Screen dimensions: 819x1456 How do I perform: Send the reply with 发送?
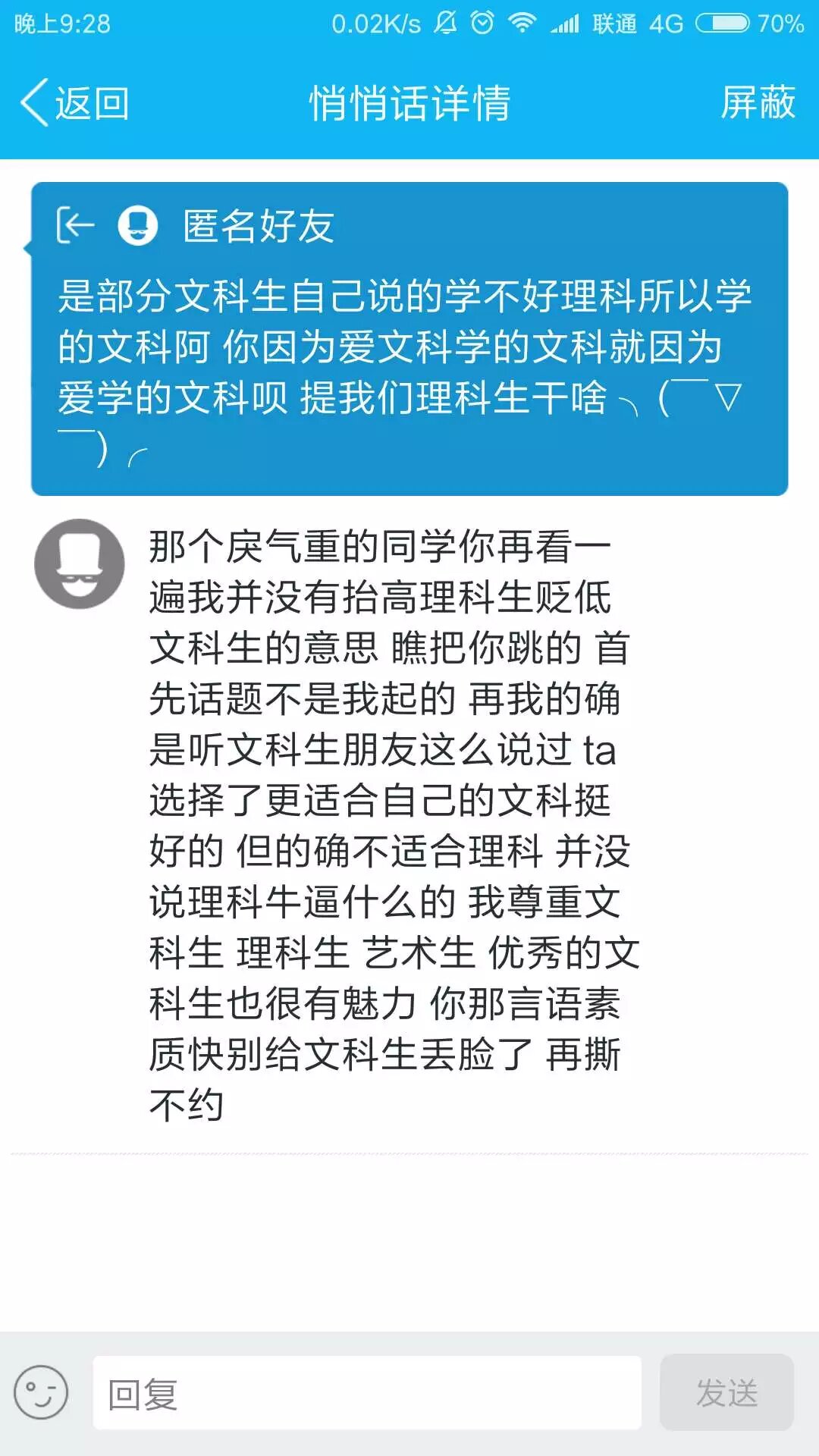point(726,1393)
